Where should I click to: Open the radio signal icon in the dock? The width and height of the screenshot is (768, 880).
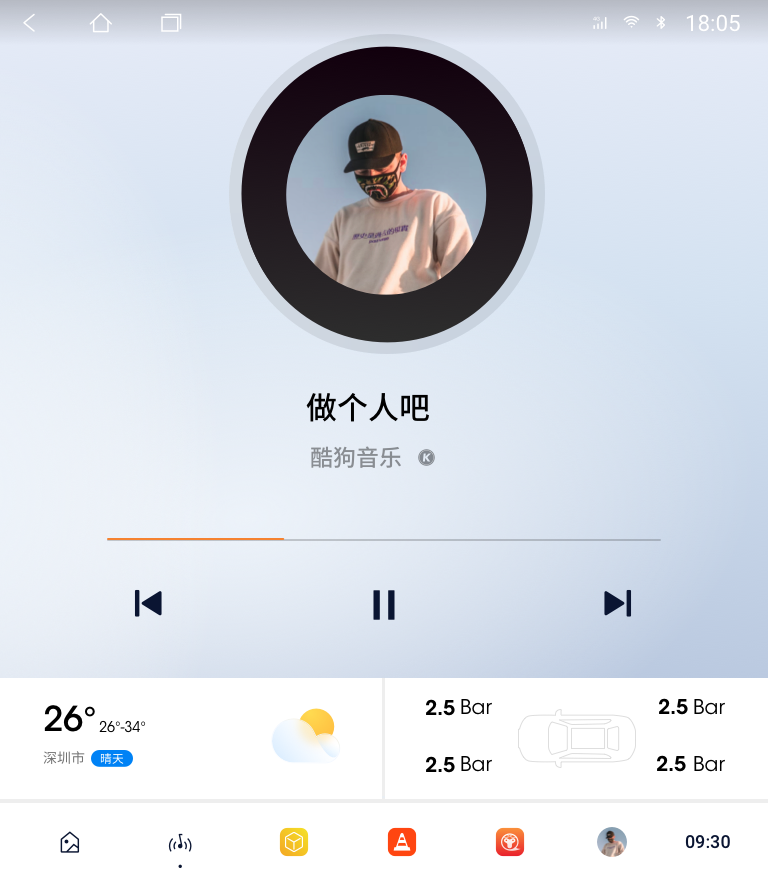(180, 842)
